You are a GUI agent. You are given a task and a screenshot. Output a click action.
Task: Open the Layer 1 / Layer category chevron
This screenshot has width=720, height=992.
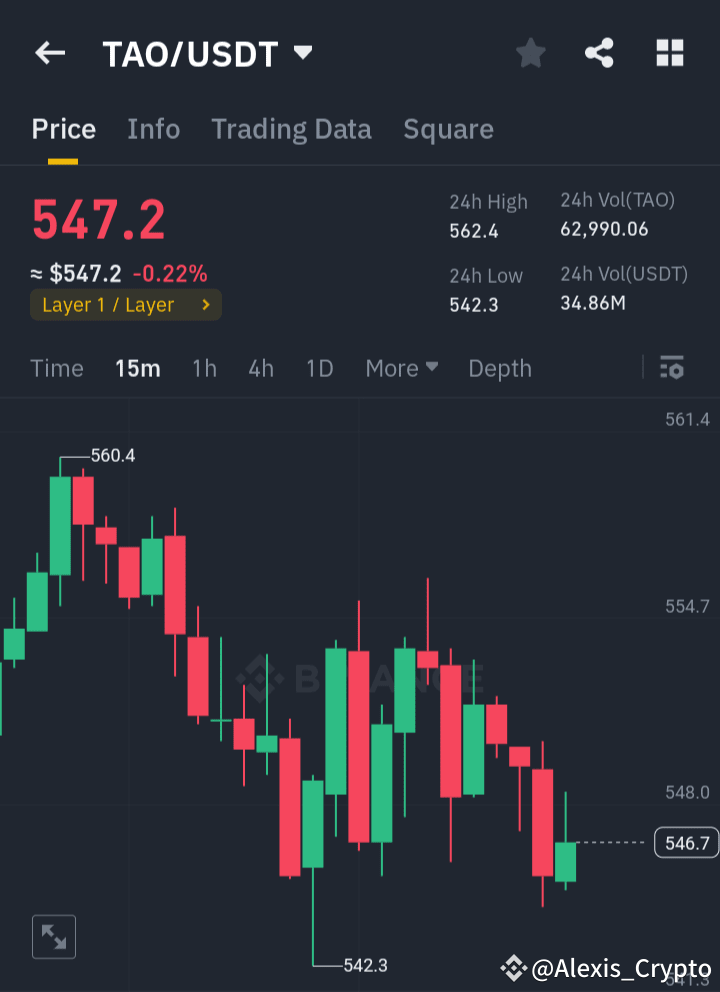(x=208, y=304)
